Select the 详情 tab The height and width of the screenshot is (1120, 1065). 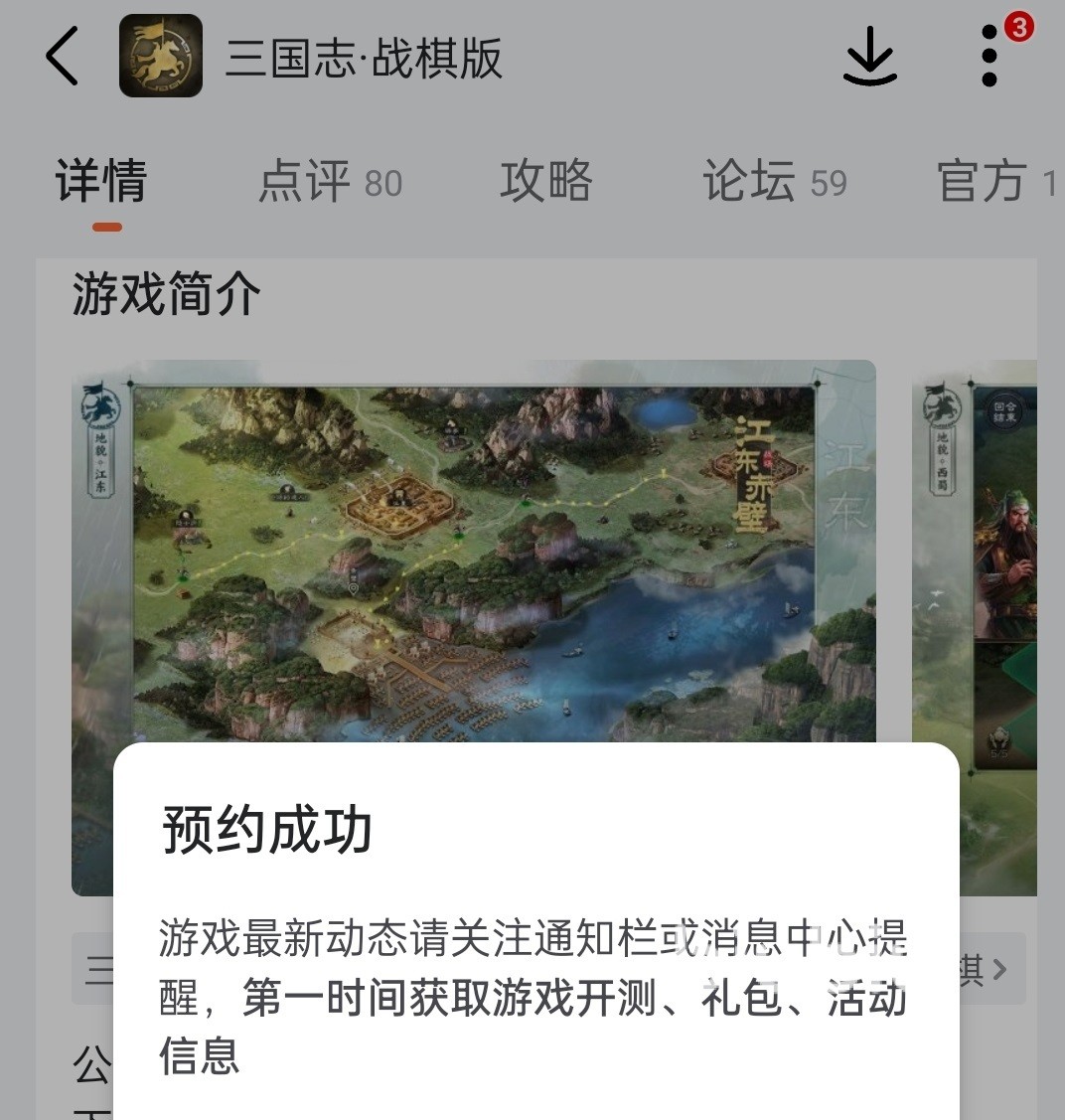[102, 182]
